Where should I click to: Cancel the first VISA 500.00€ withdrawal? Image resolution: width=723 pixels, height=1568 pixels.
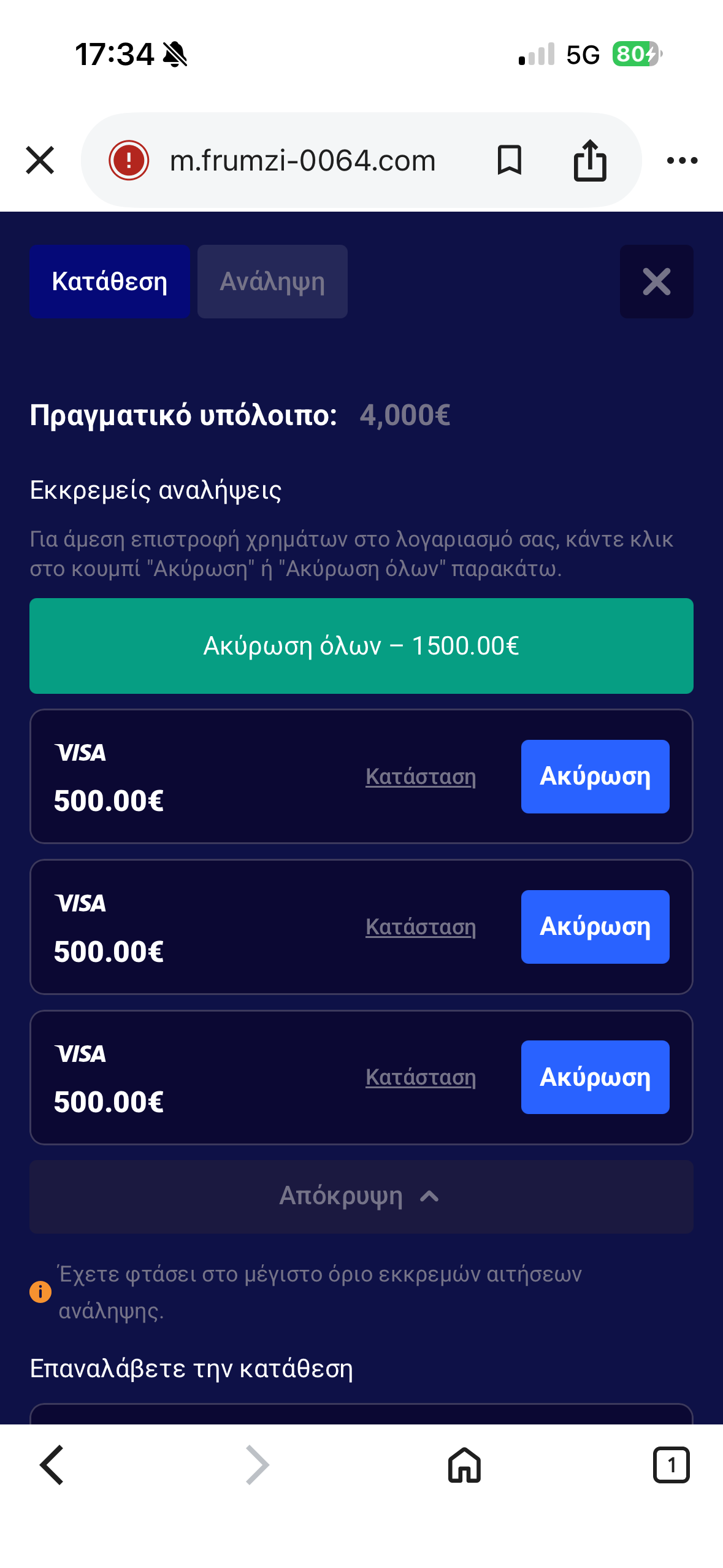[595, 777]
